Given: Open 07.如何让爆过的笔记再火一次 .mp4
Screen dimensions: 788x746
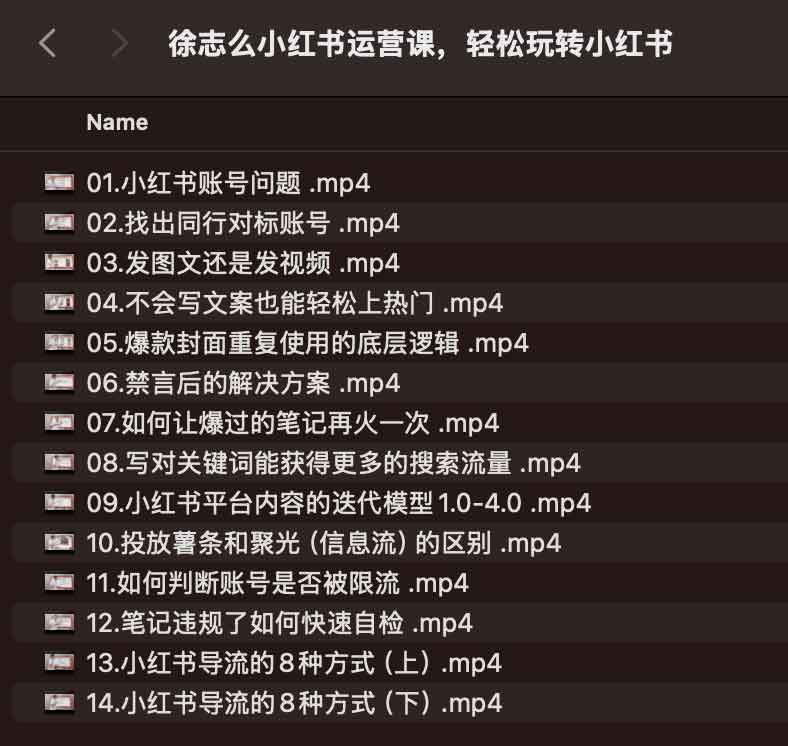Looking at the screenshot, I should [292, 423].
